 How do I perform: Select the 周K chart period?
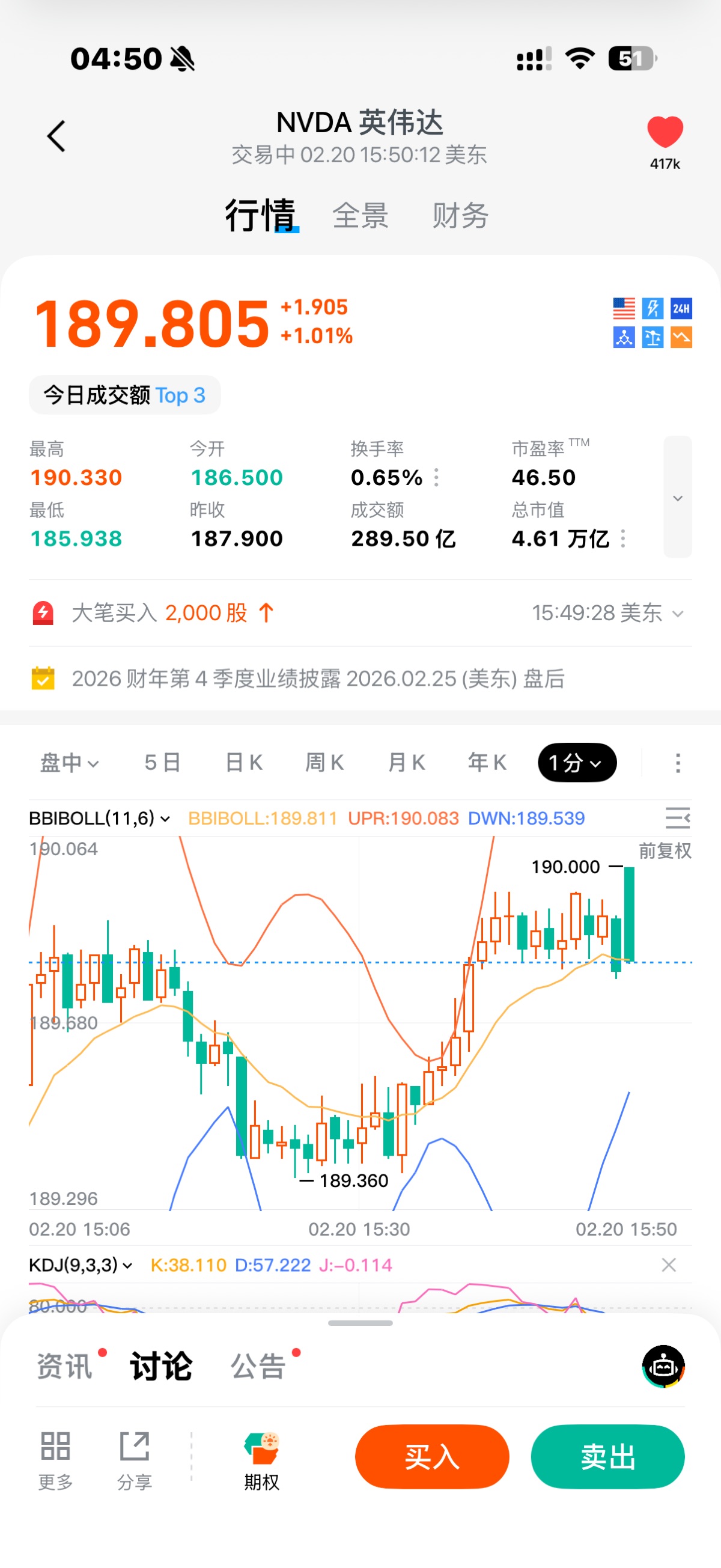(324, 762)
